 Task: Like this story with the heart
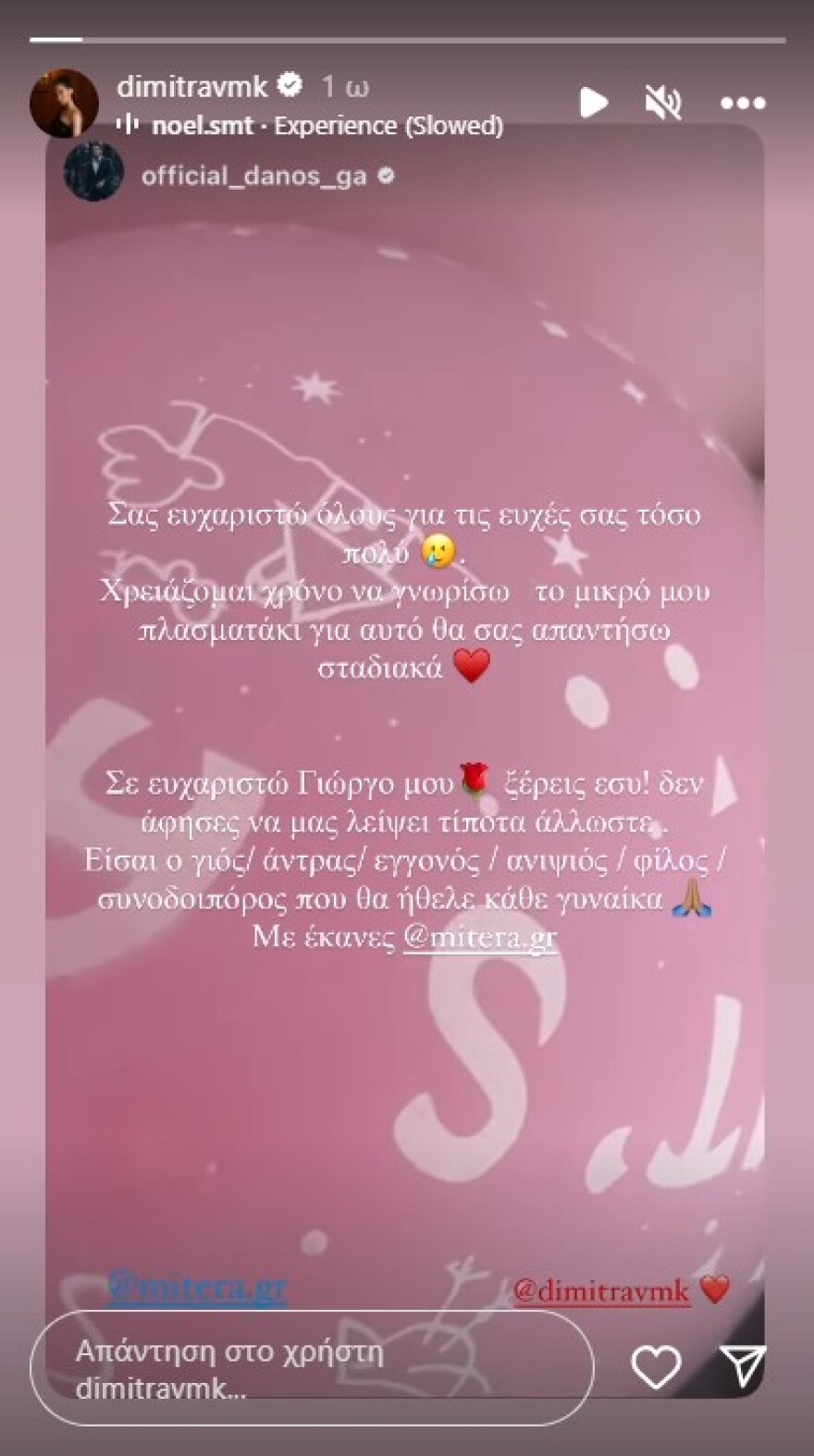(656, 1367)
